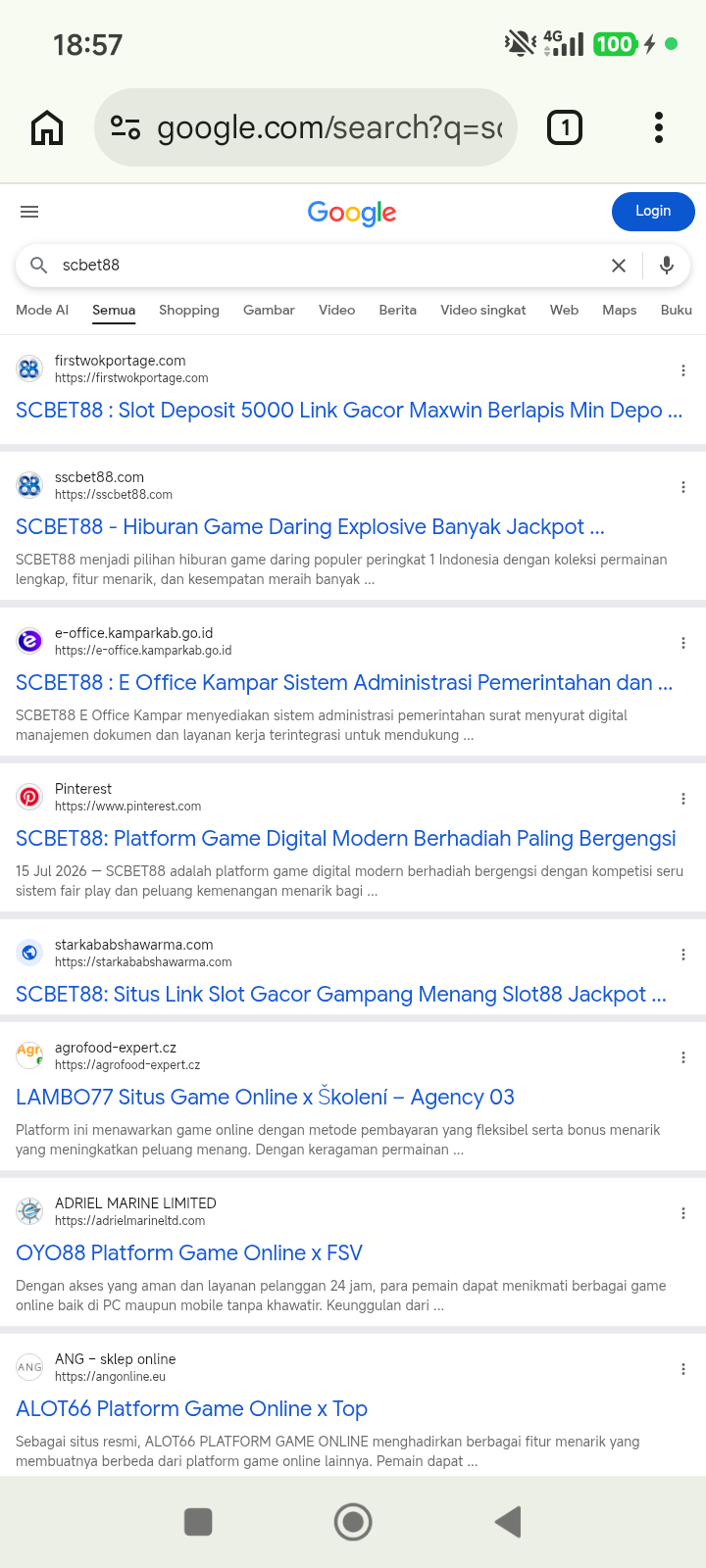Open the browser three-dot overflow menu

click(659, 127)
